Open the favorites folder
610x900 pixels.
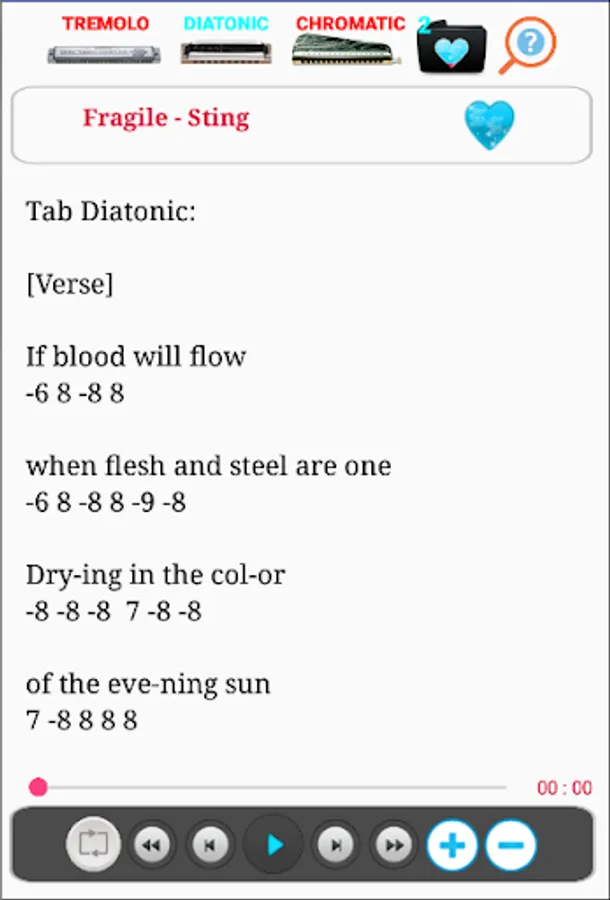(452, 47)
